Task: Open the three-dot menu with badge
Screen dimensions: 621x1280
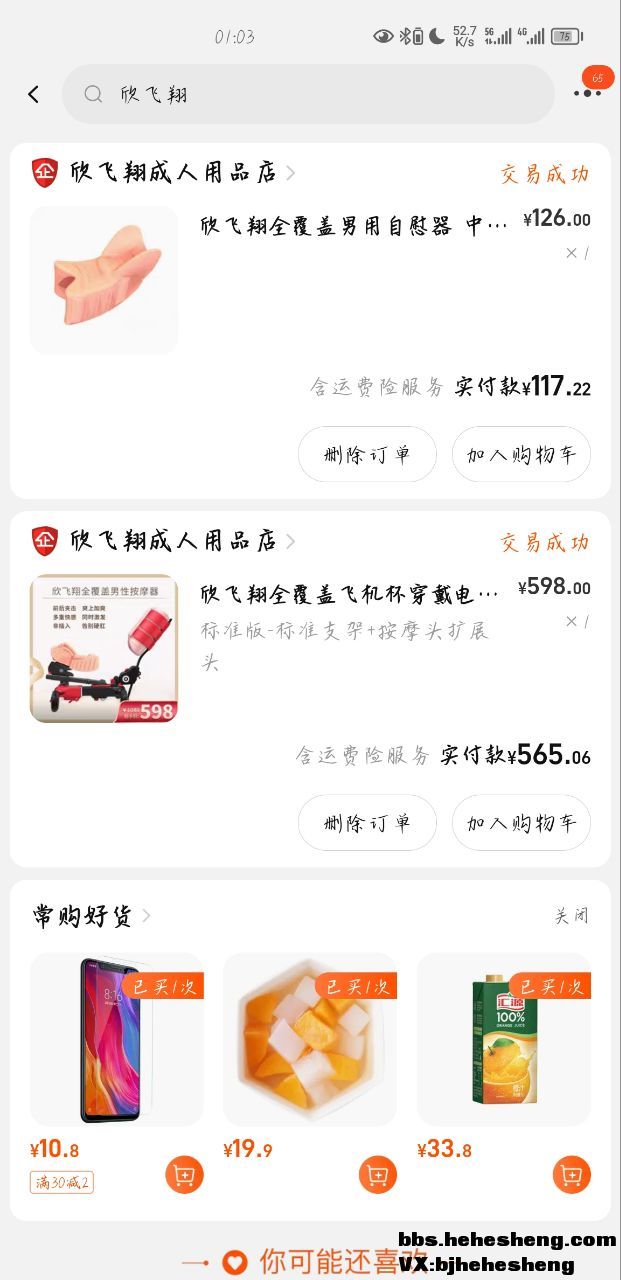Action: (588, 92)
